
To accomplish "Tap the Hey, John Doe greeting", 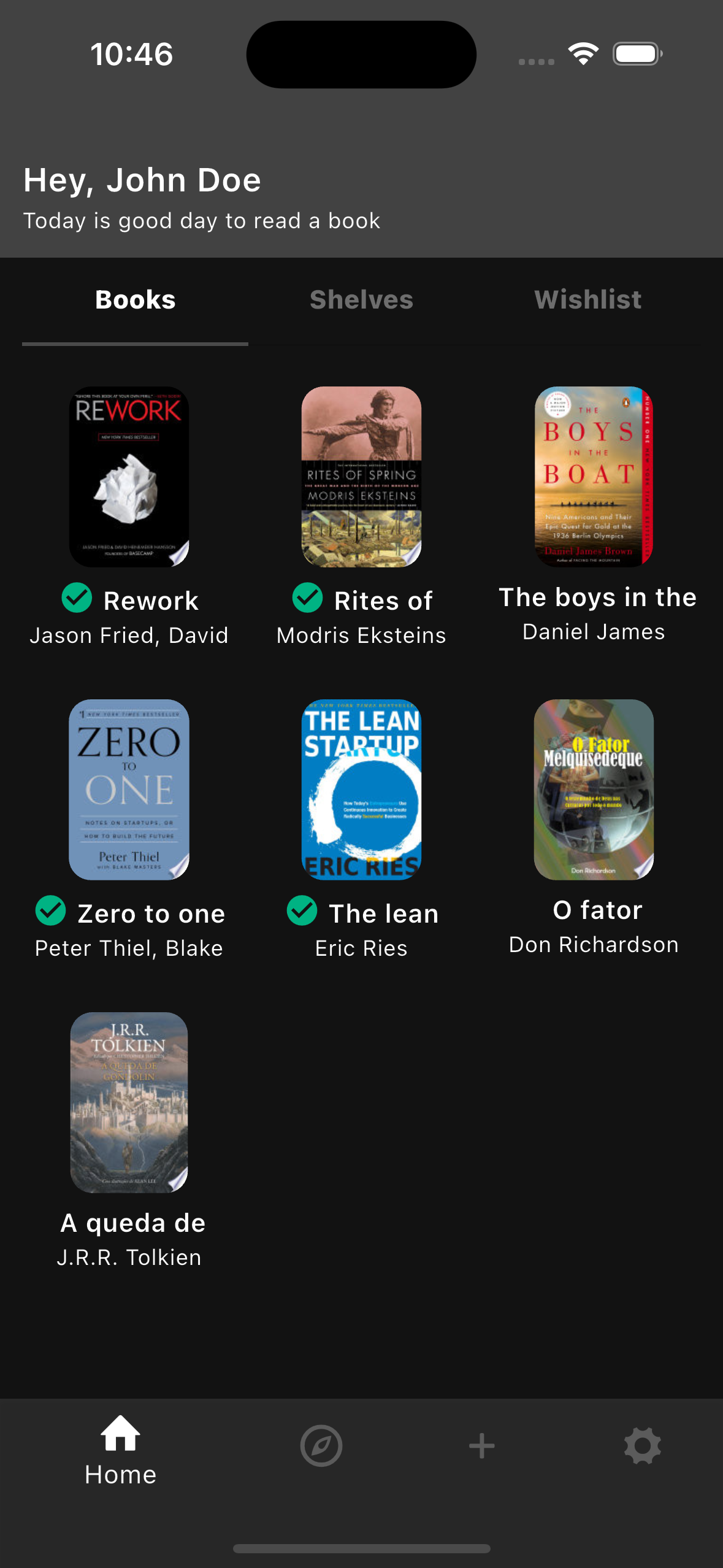I will pos(142,180).
